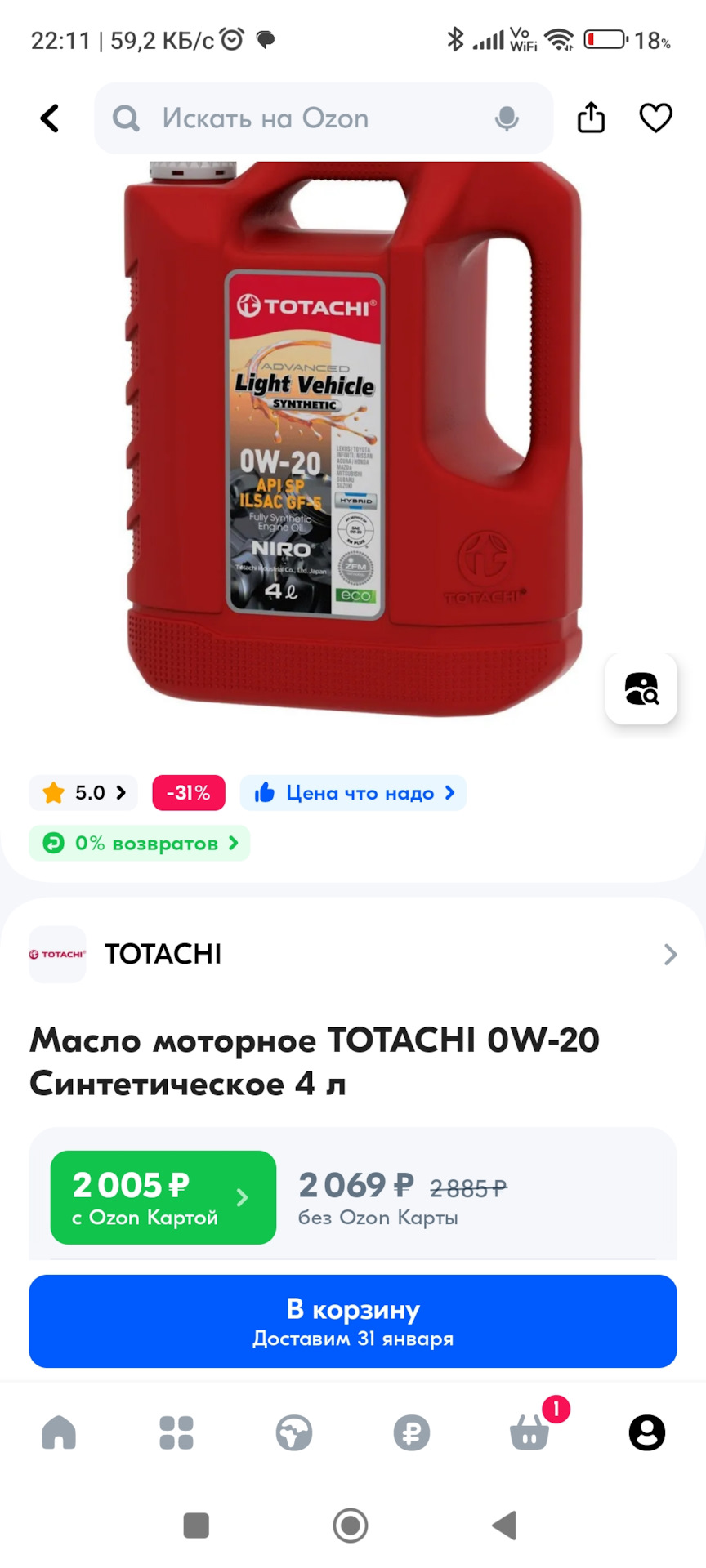The width and height of the screenshot is (706, 1568).
Task: Open the 5.0 rating reviews
Action: click(83, 793)
